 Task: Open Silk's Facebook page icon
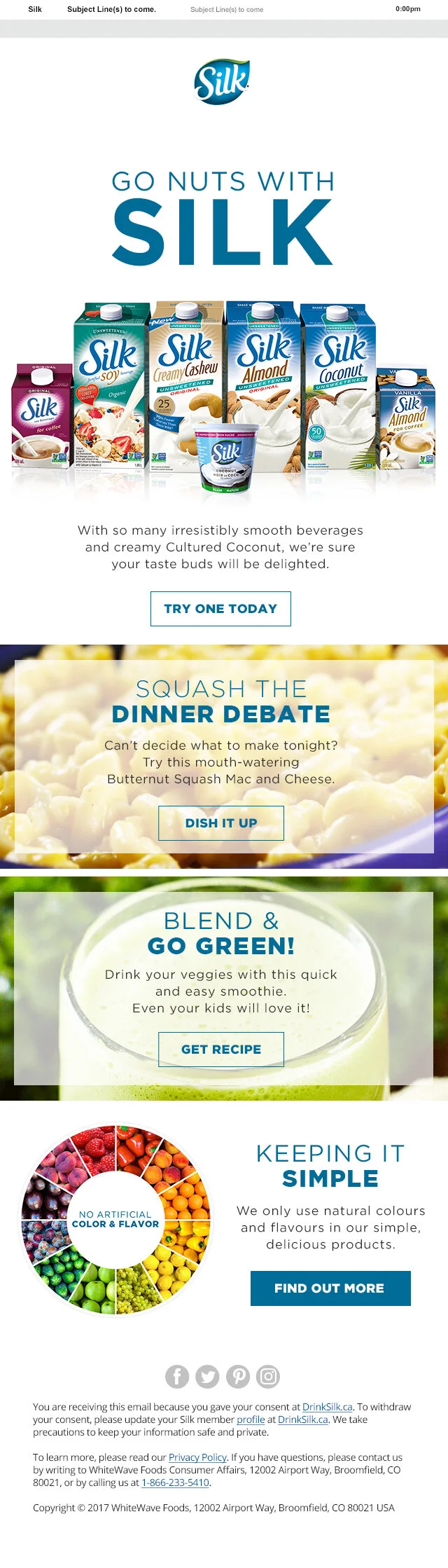(177, 1376)
